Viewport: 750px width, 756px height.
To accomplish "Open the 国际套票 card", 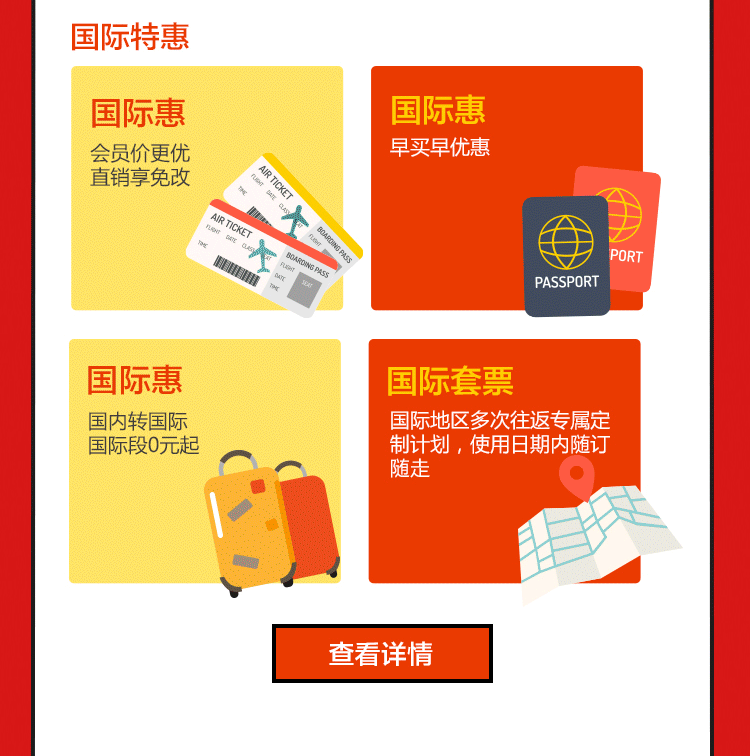I will tap(504, 461).
